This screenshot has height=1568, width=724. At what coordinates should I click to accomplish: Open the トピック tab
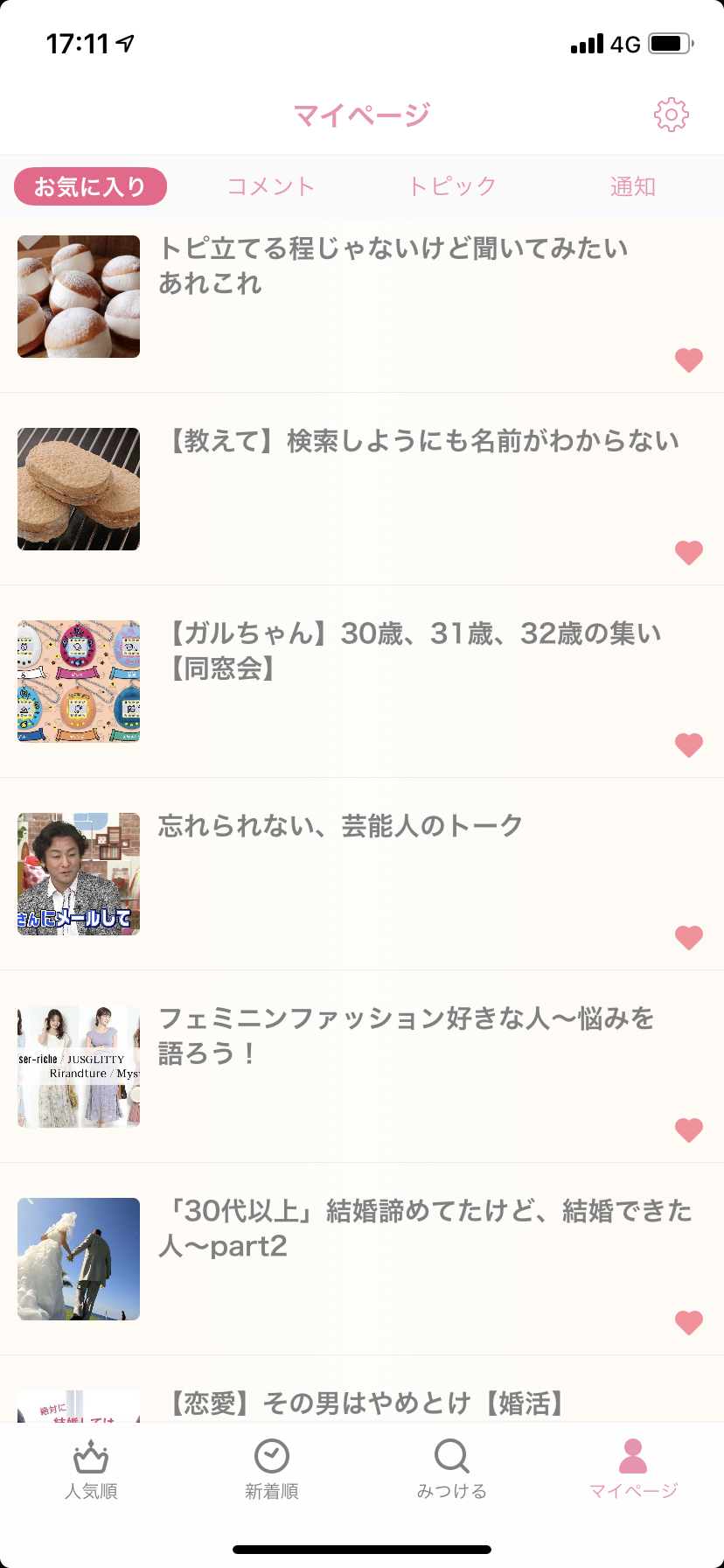[452, 185]
